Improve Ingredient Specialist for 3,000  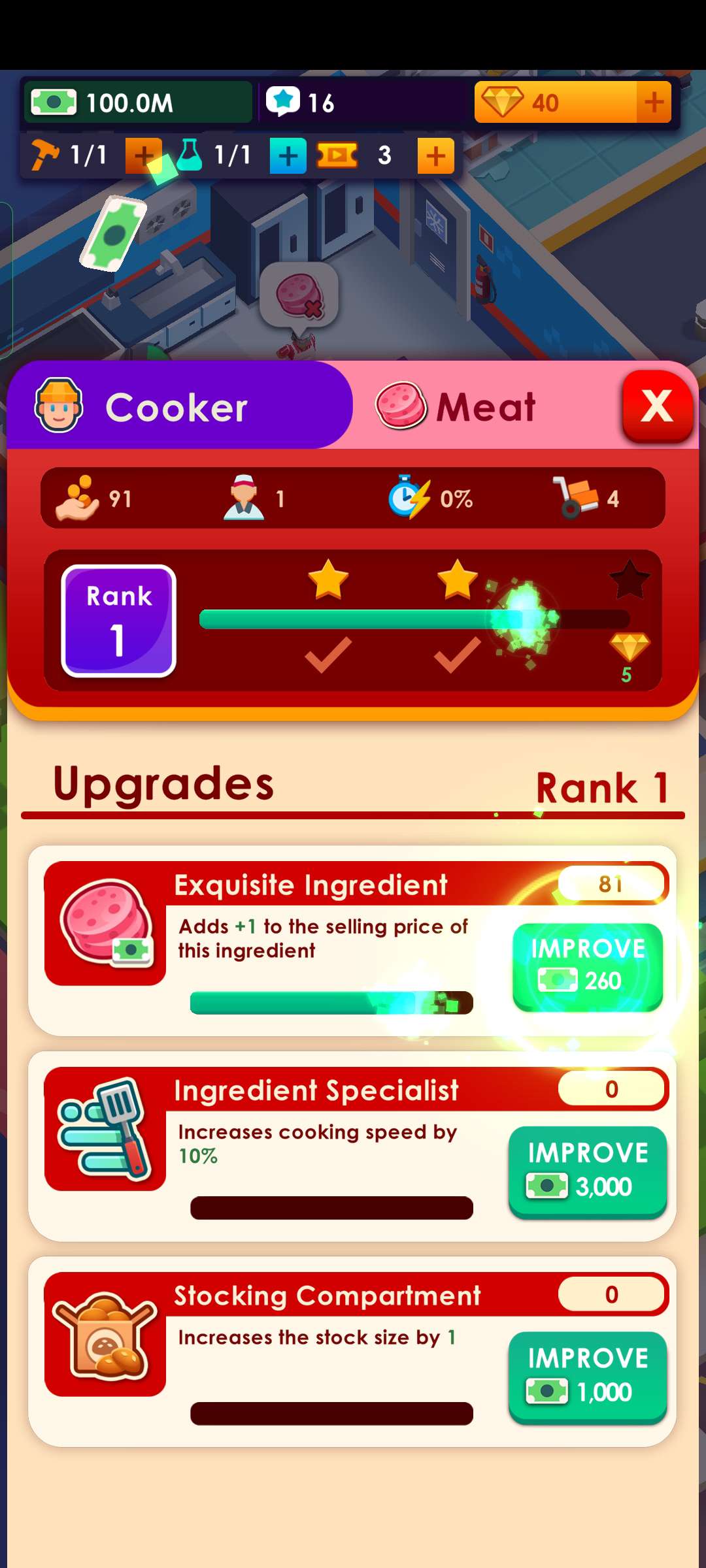588,1171
